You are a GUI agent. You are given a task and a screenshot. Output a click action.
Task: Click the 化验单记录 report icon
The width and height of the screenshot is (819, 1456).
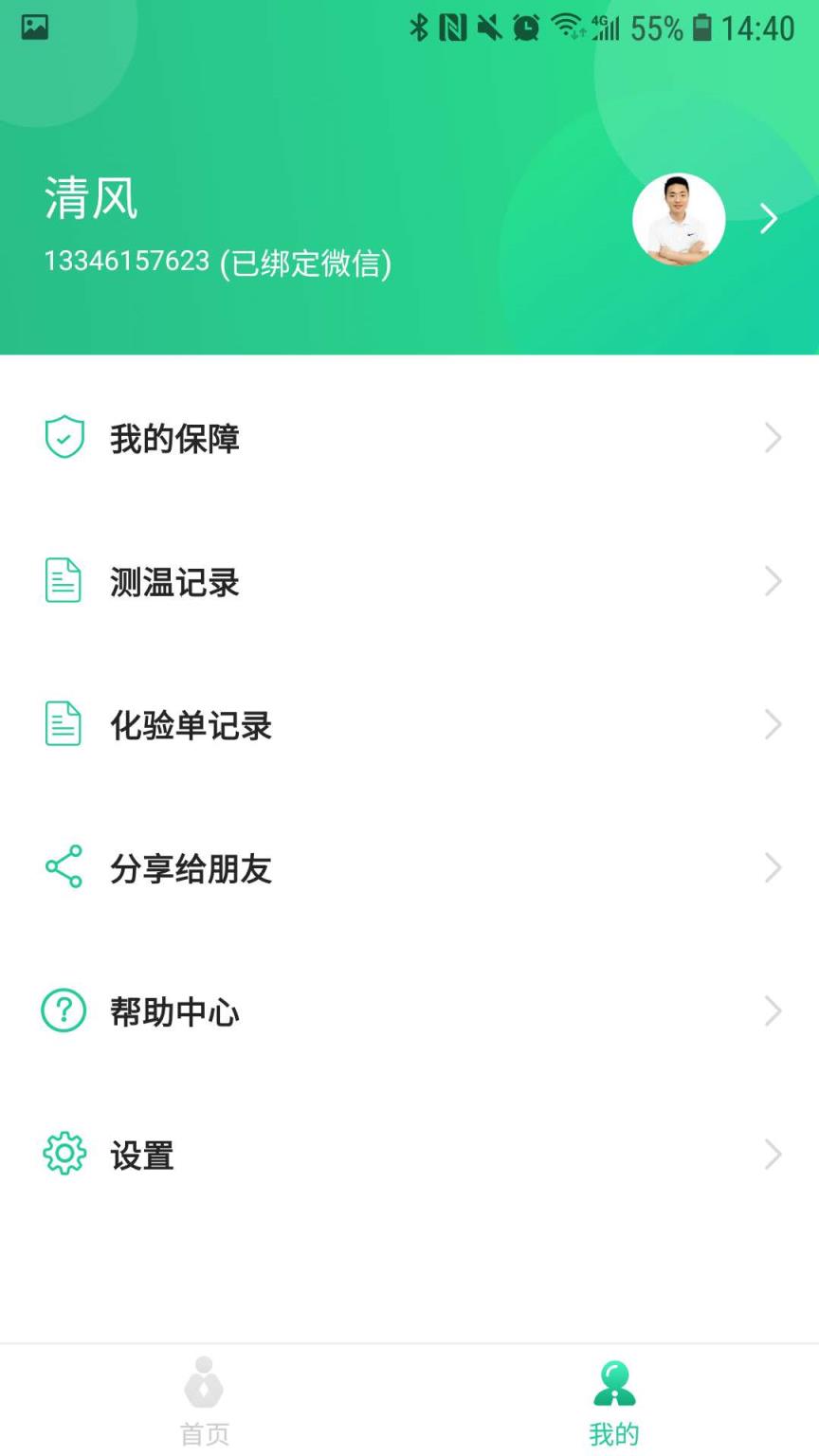64,725
